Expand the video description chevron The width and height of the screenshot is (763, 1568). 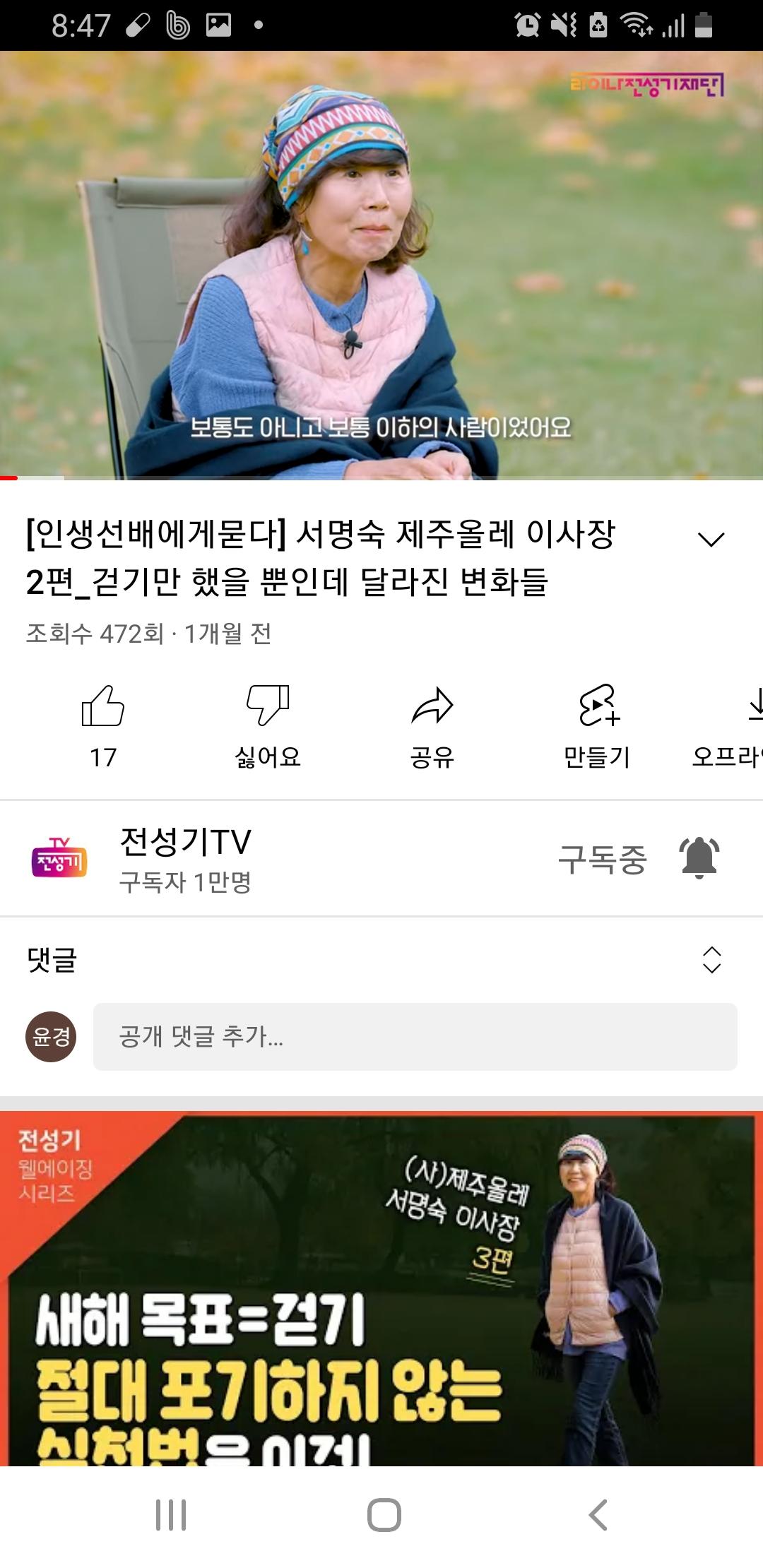coord(711,540)
